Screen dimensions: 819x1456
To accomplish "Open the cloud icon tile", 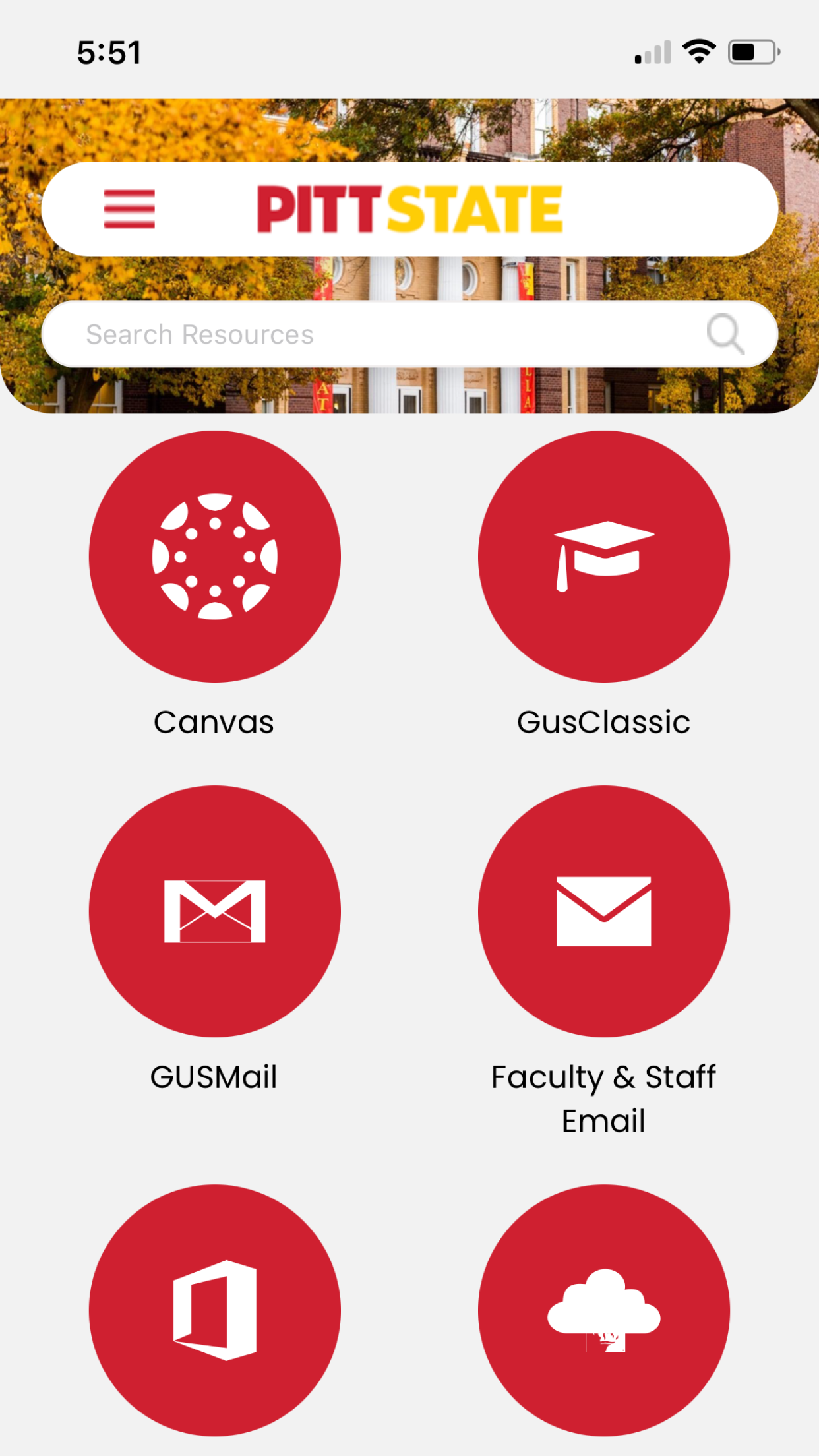I will point(604,1310).
